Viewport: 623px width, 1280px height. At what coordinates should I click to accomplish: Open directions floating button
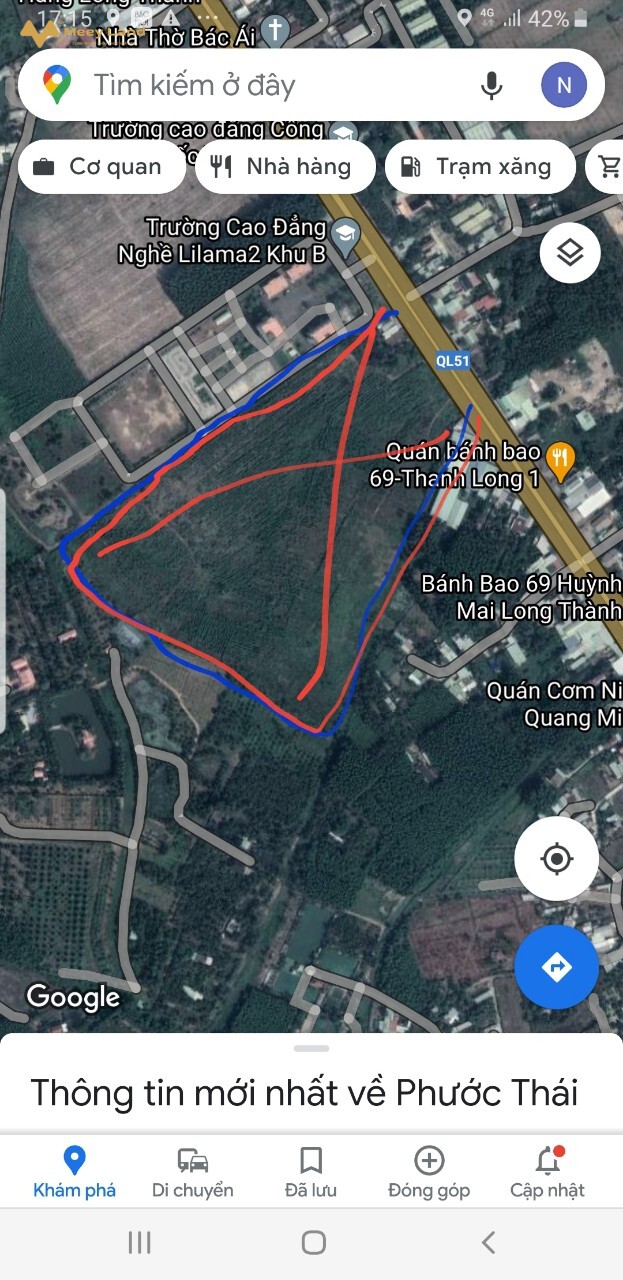[557, 967]
